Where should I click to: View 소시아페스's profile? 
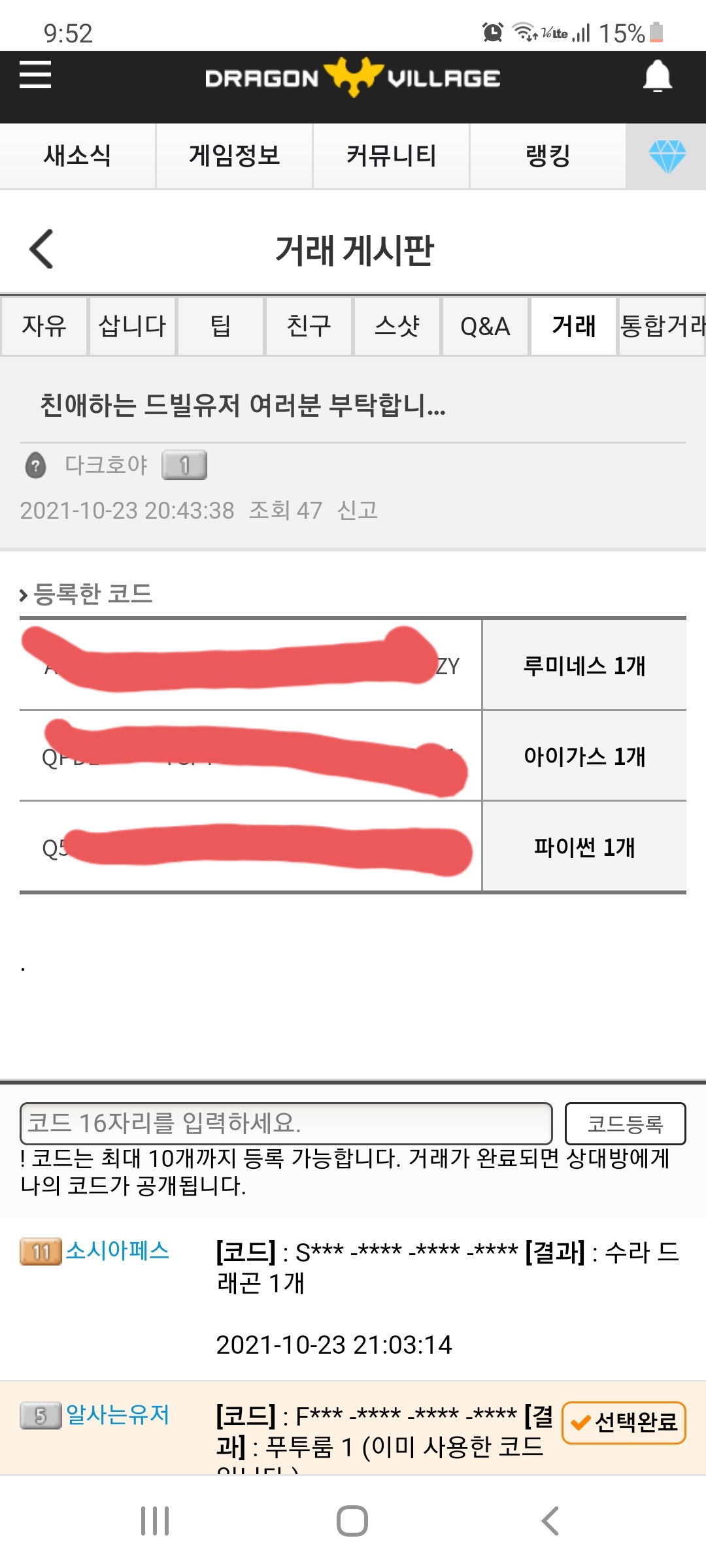click(x=118, y=1250)
